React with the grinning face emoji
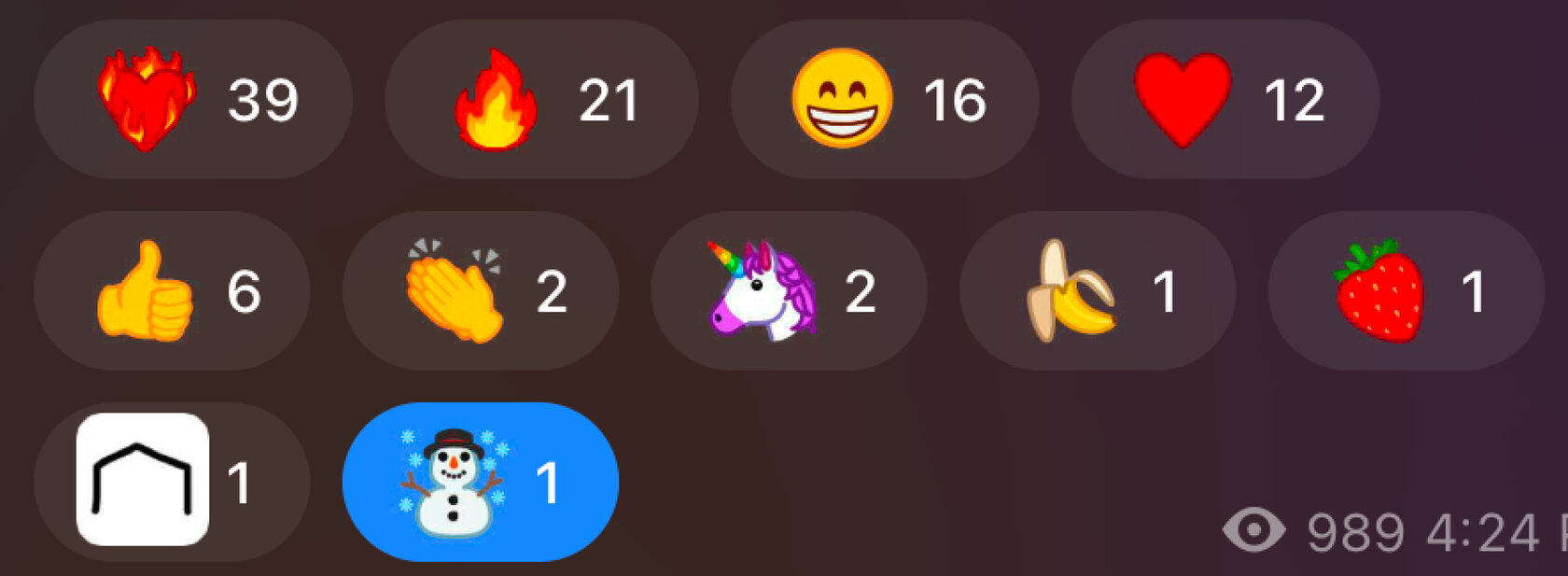The width and height of the screenshot is (1568, 576). [x=885, y=100]
